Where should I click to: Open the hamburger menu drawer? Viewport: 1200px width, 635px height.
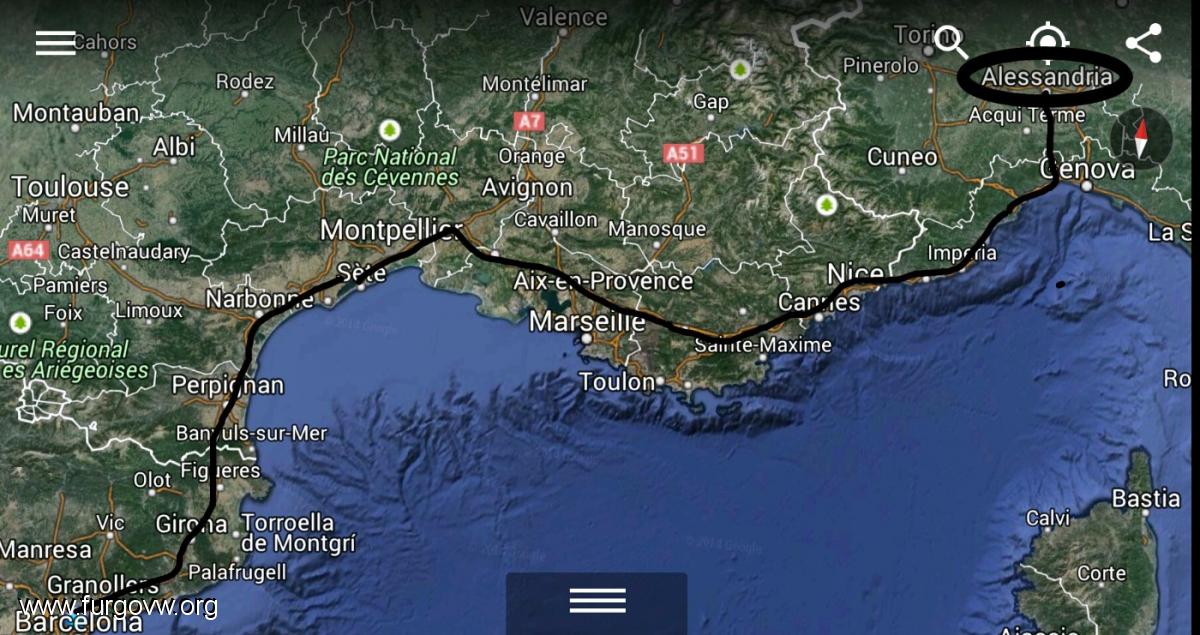click(55, 42)
